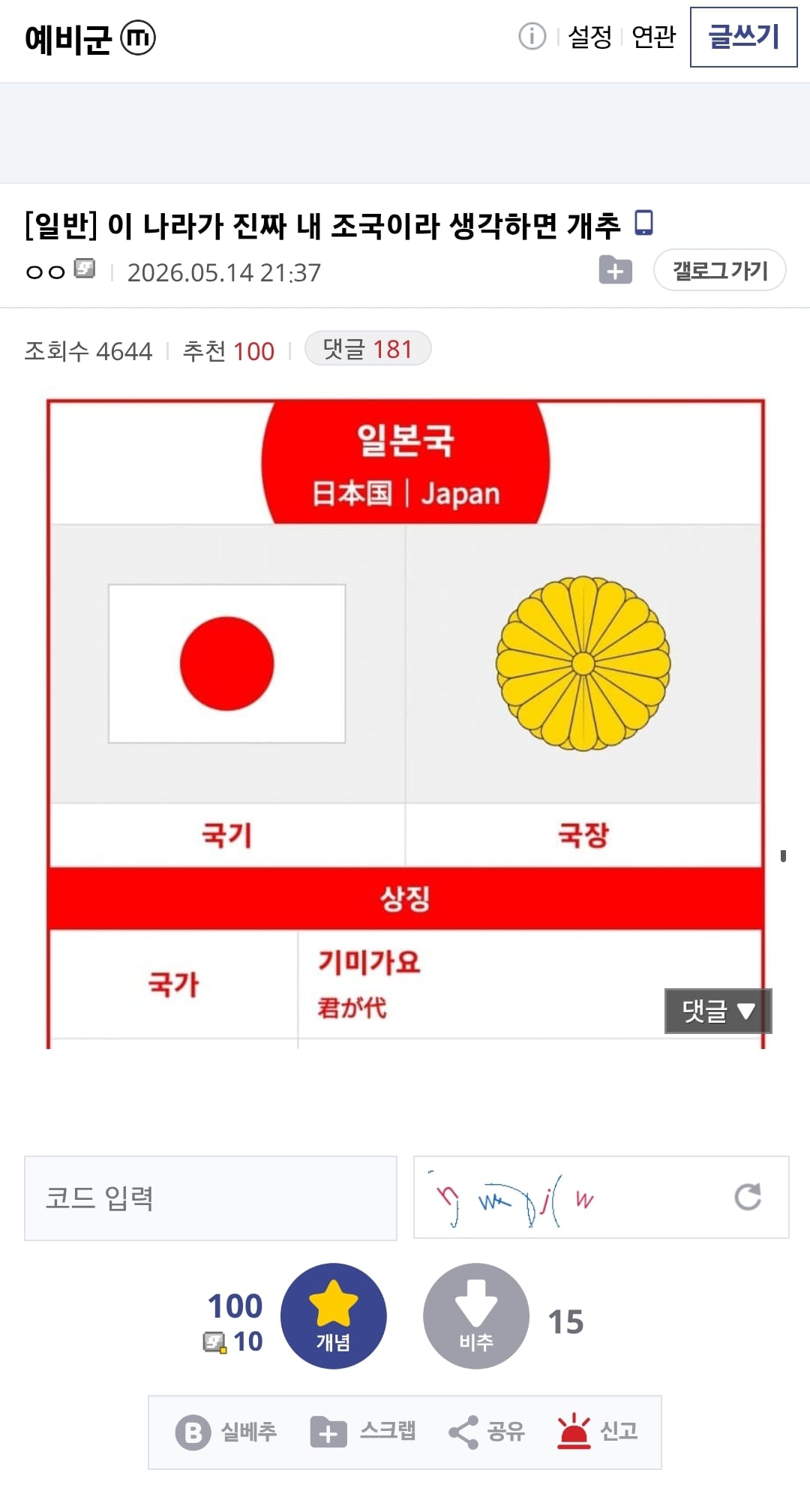Focus the 코드 입력 field
Screen dimensions: 810x1512
[211, 1198]
